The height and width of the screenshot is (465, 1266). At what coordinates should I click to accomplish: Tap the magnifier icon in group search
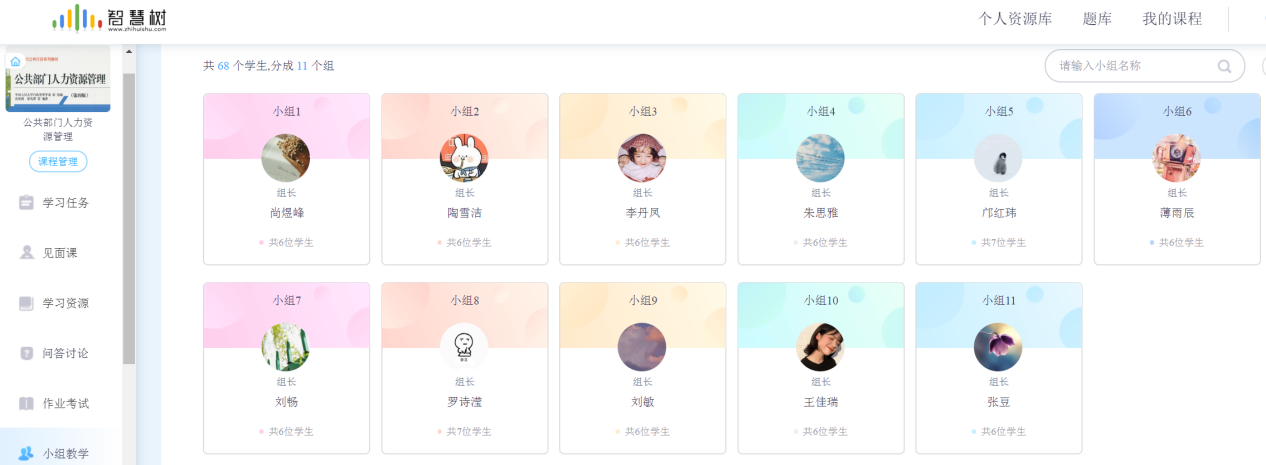click(x=1224, y=67)
